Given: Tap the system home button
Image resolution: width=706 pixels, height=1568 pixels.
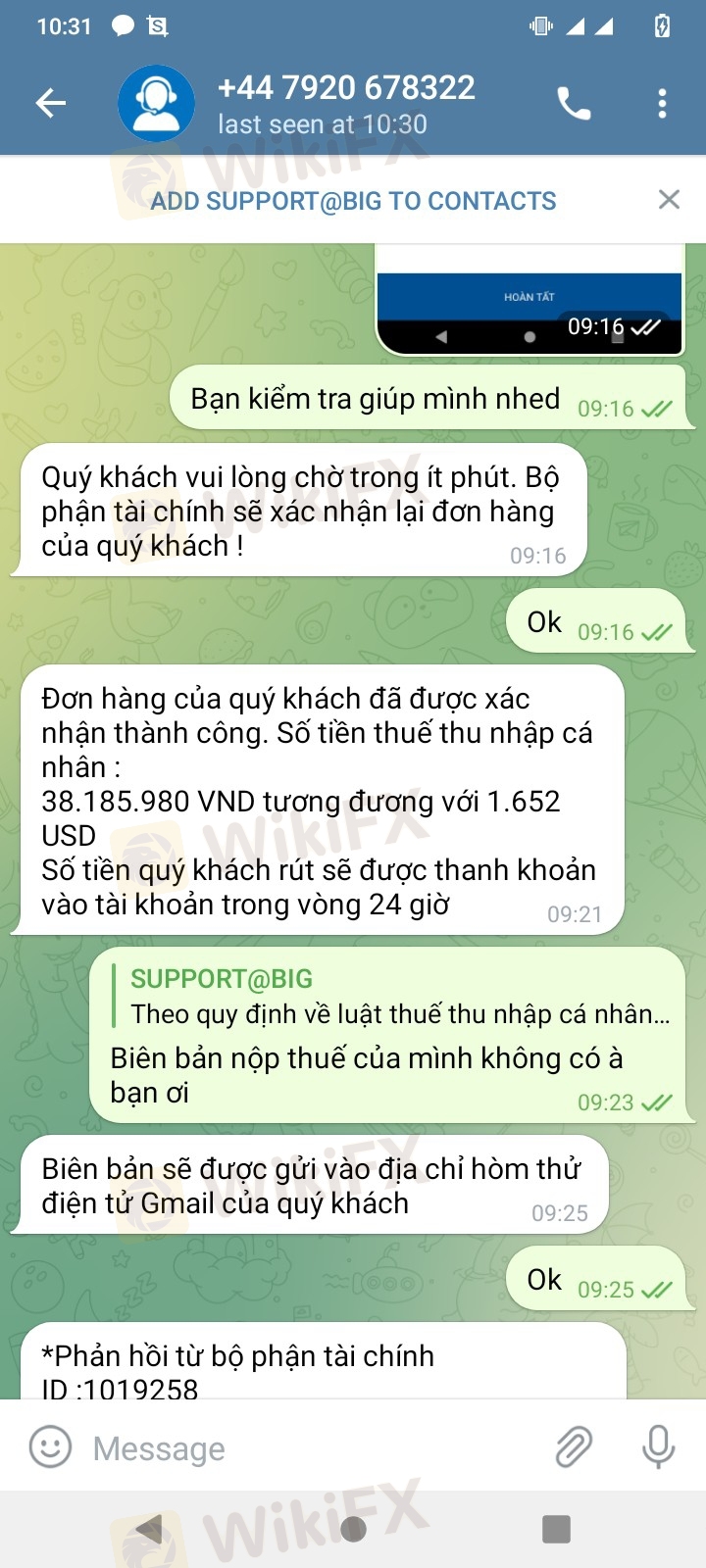Looking at the screenshot, I should point(353,1528).
